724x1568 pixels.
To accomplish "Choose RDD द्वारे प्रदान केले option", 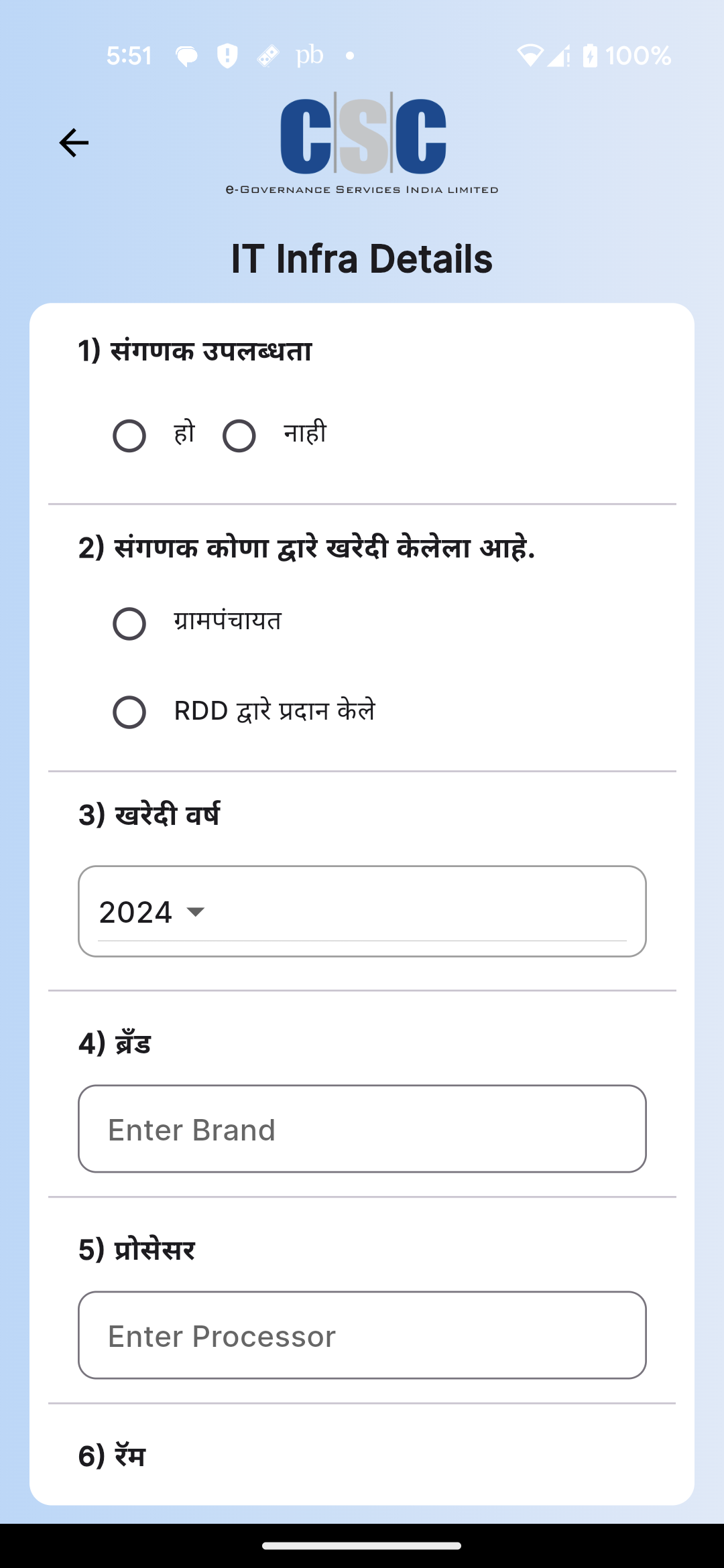I will 129,712.
